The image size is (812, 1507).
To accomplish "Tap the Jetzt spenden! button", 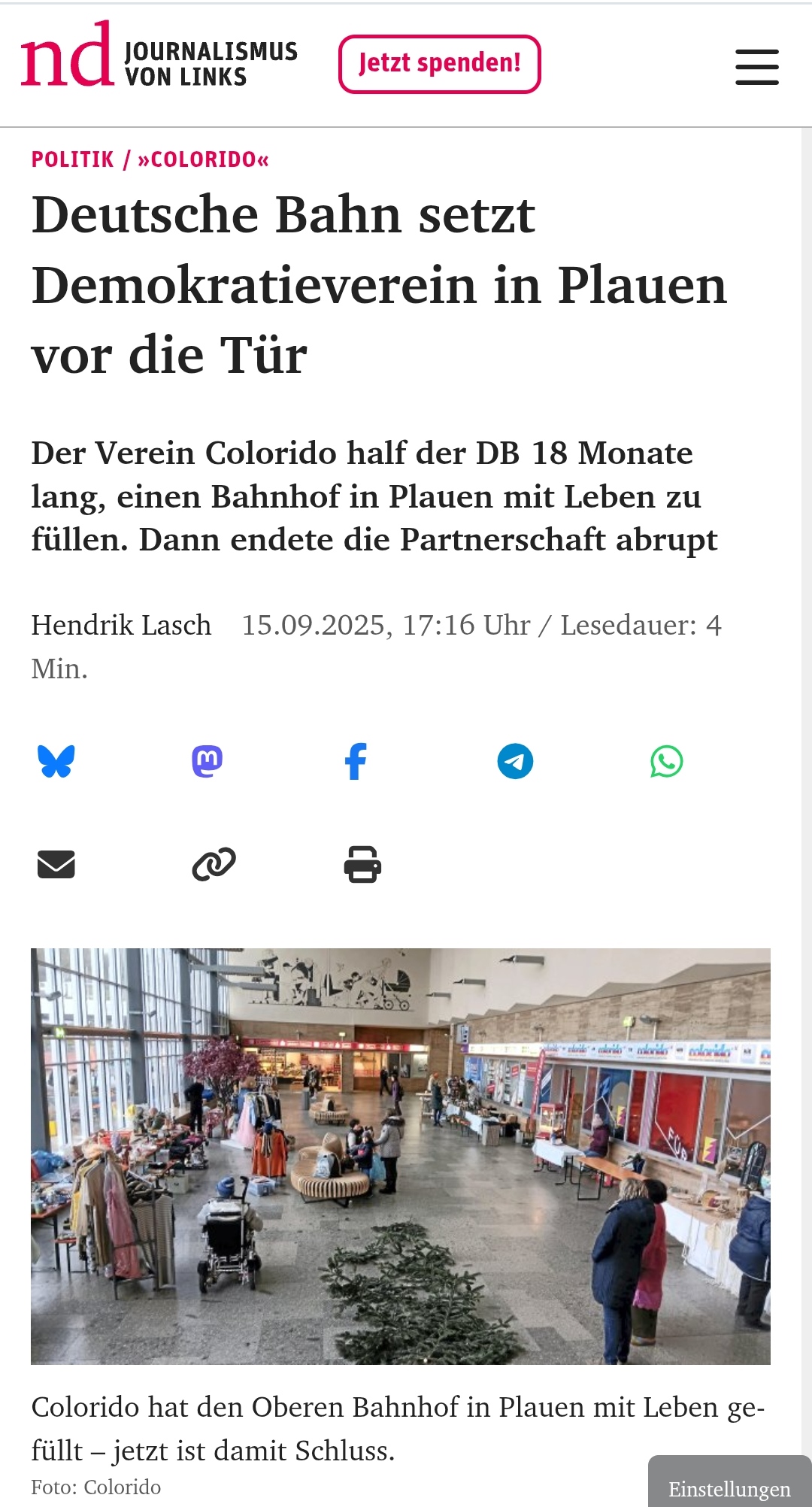I will click(x=439, y=64).
